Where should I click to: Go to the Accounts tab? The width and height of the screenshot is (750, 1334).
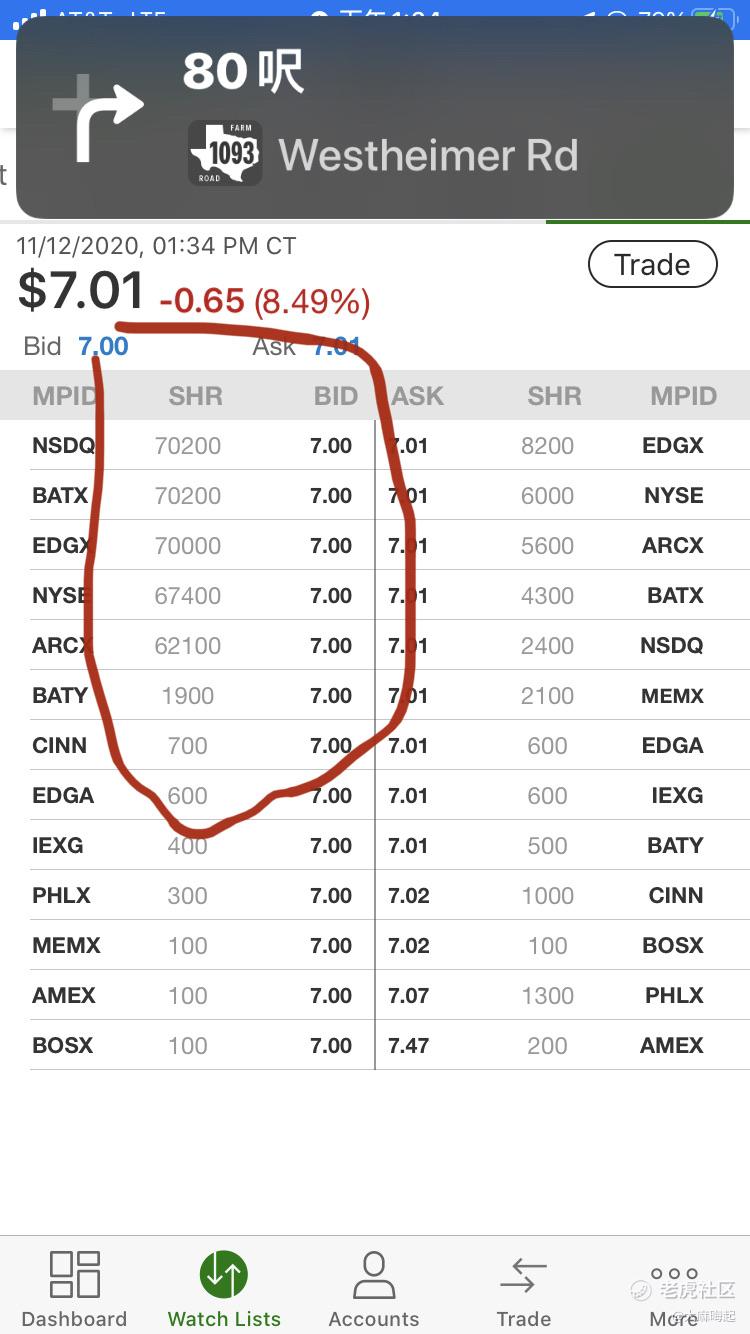374,1289
